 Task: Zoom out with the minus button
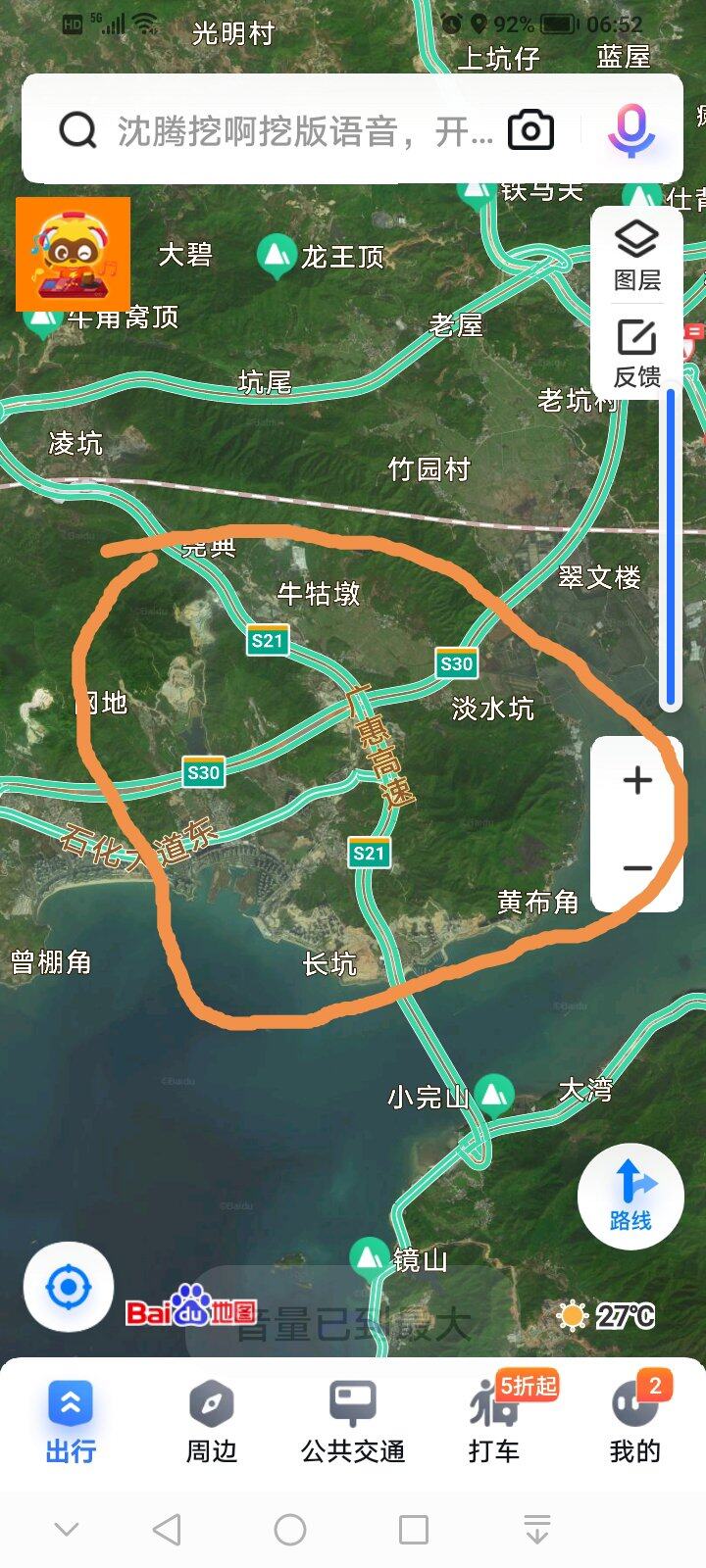637,868
